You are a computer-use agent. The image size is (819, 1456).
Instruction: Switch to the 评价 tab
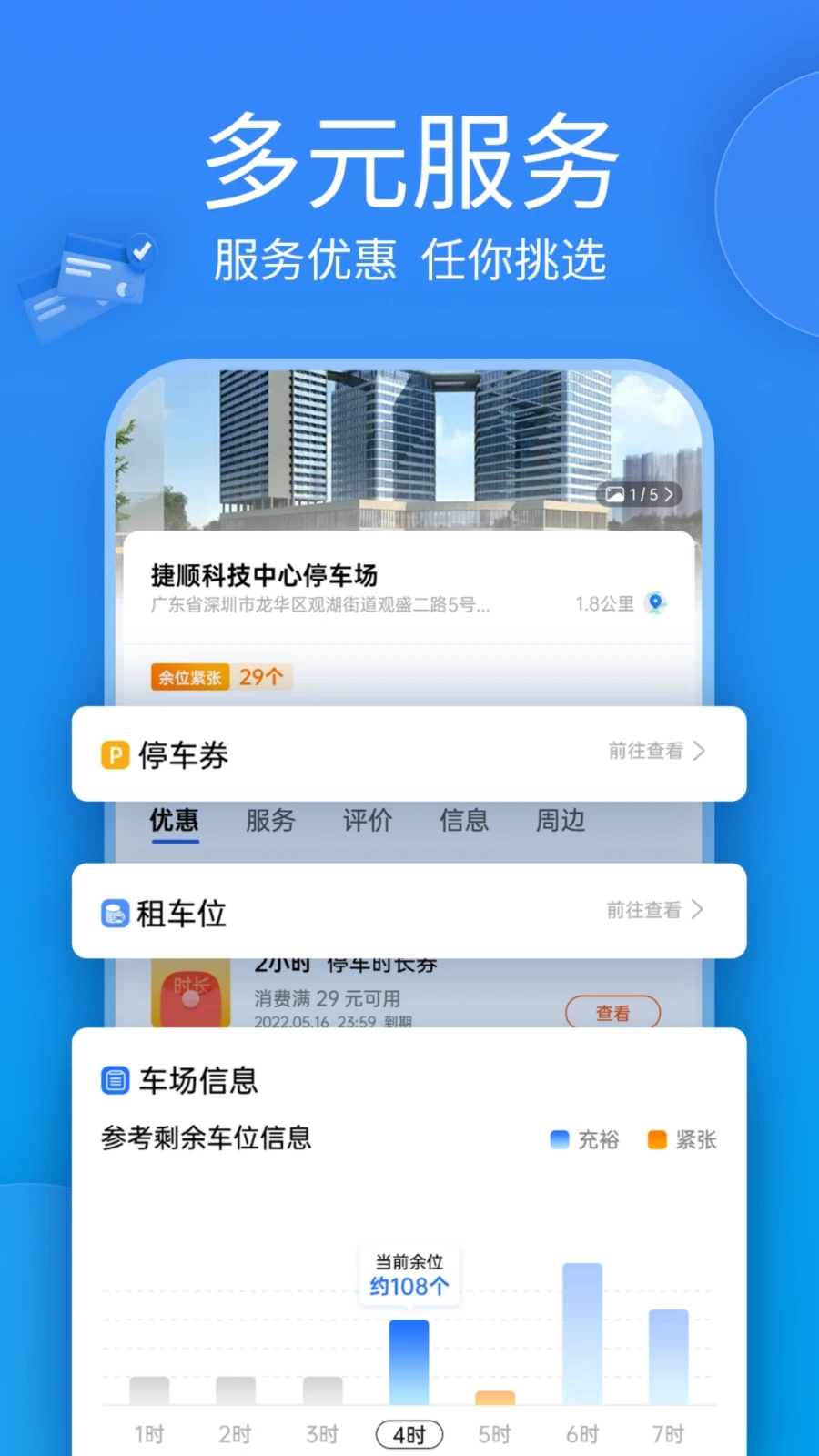tap(367, 821)
